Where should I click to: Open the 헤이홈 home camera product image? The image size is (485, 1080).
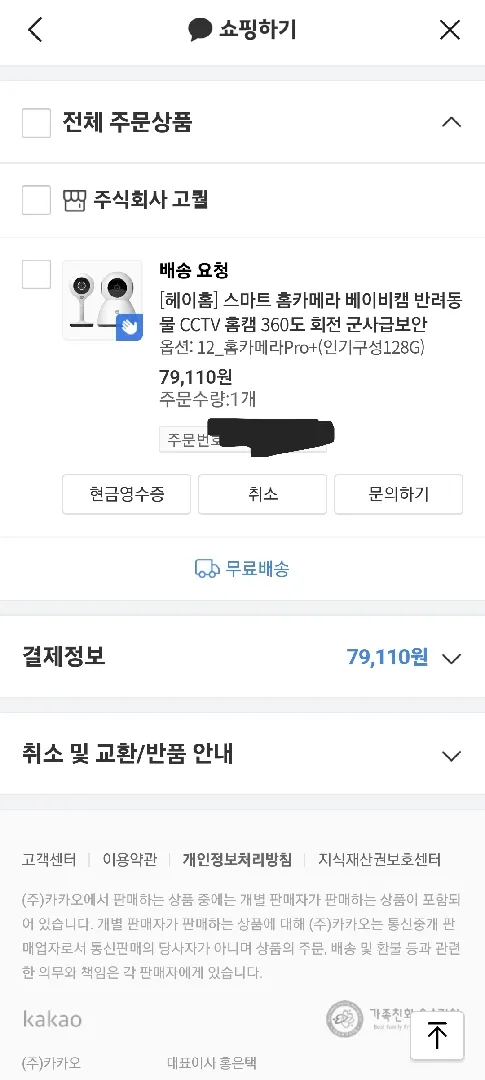pyautogui.click(x=102, y=300)
